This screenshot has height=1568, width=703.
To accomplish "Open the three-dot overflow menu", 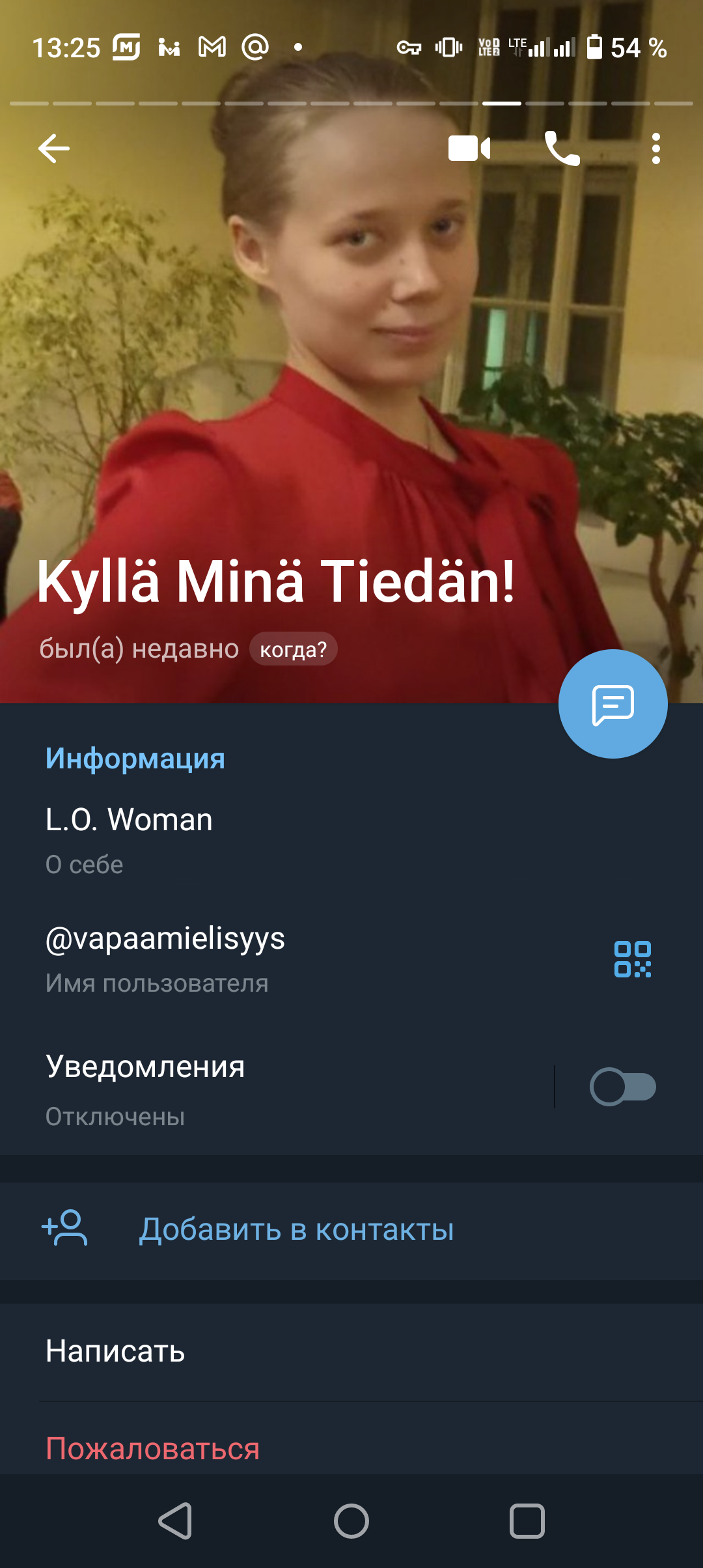I will pos(655,148).
